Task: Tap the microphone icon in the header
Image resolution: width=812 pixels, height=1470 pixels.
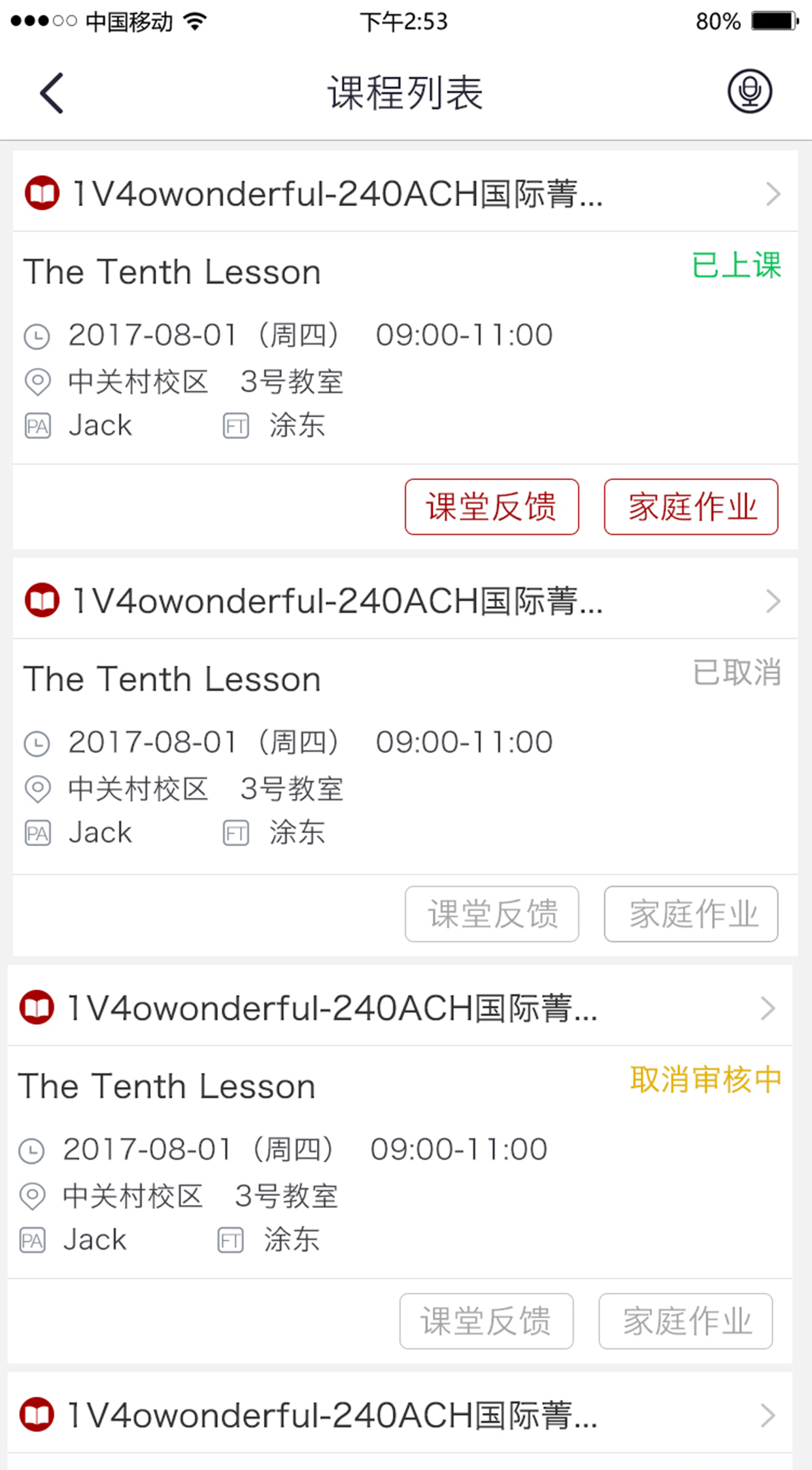Action: [x=749, y=92]
